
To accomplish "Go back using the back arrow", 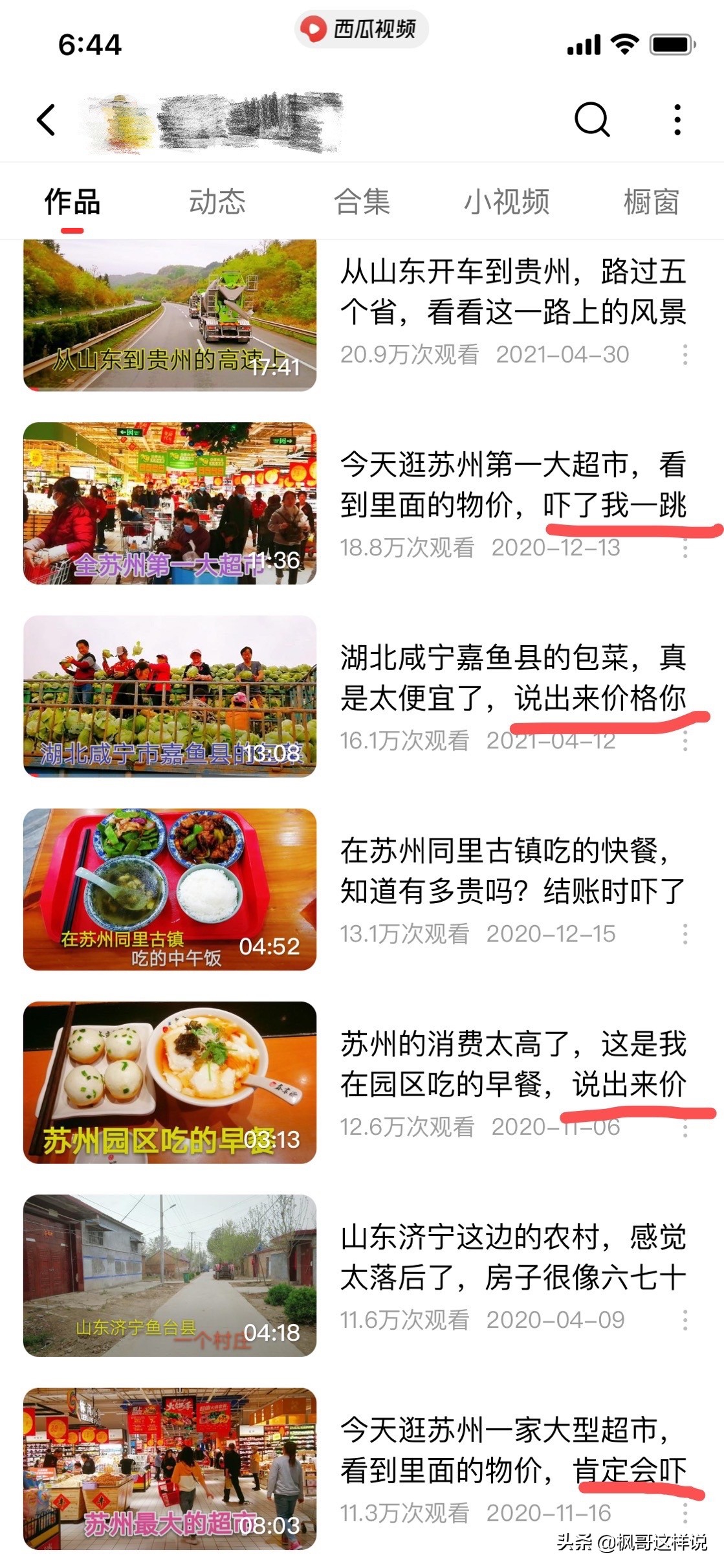I will click(46, 120).
